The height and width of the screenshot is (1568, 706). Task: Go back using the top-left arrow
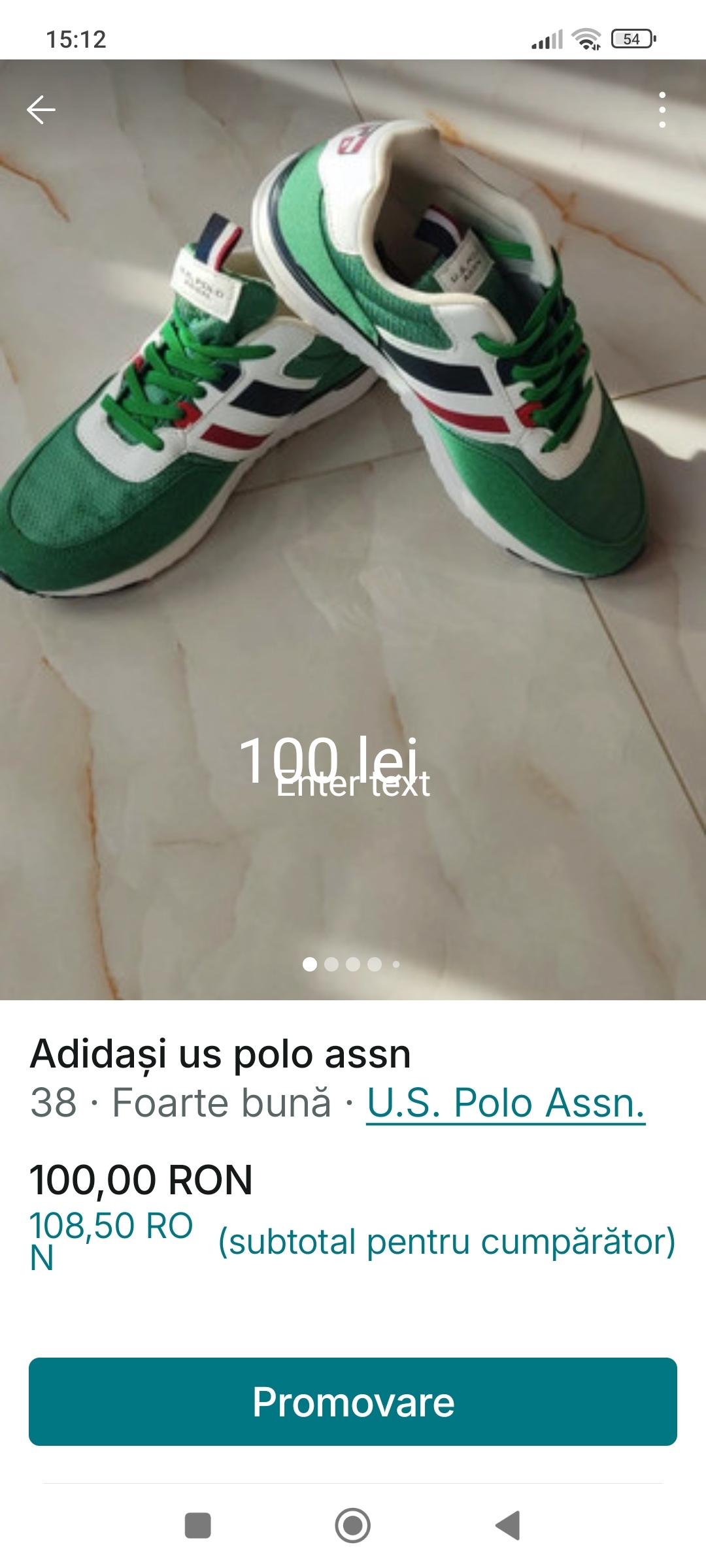(x=41, y=110)
